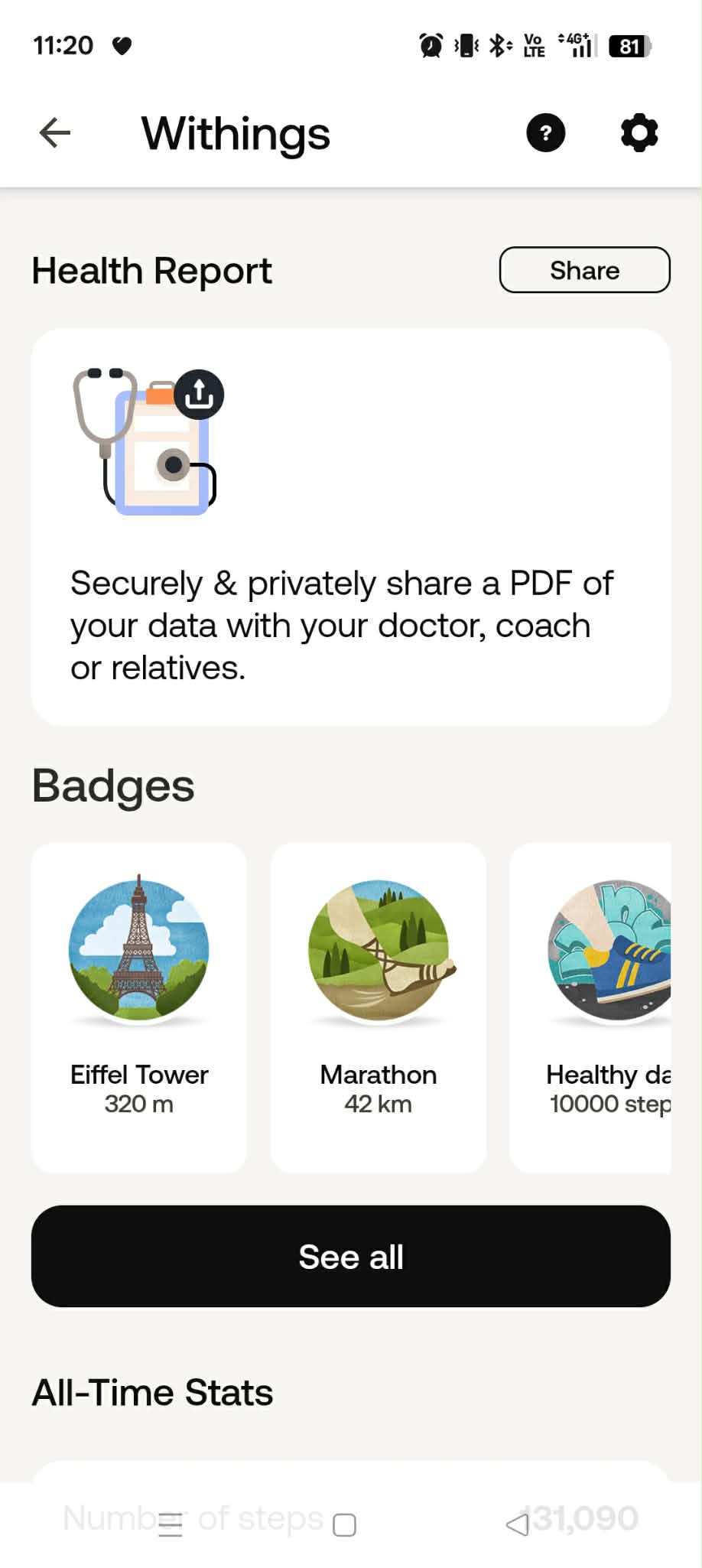Go back using the top arrow
The width and height of the screenshot is (702, 1568).
point(55,133)
